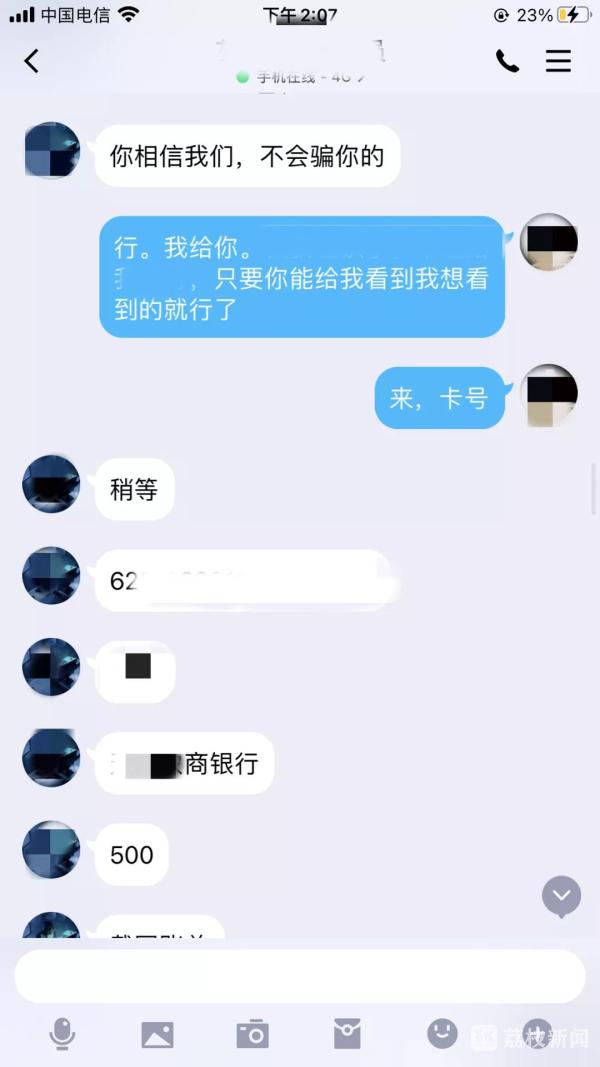The width and height of the screenshot is (600, 1067).
Task: Start a voice call with this contact
Action: (x=507, y=61)
